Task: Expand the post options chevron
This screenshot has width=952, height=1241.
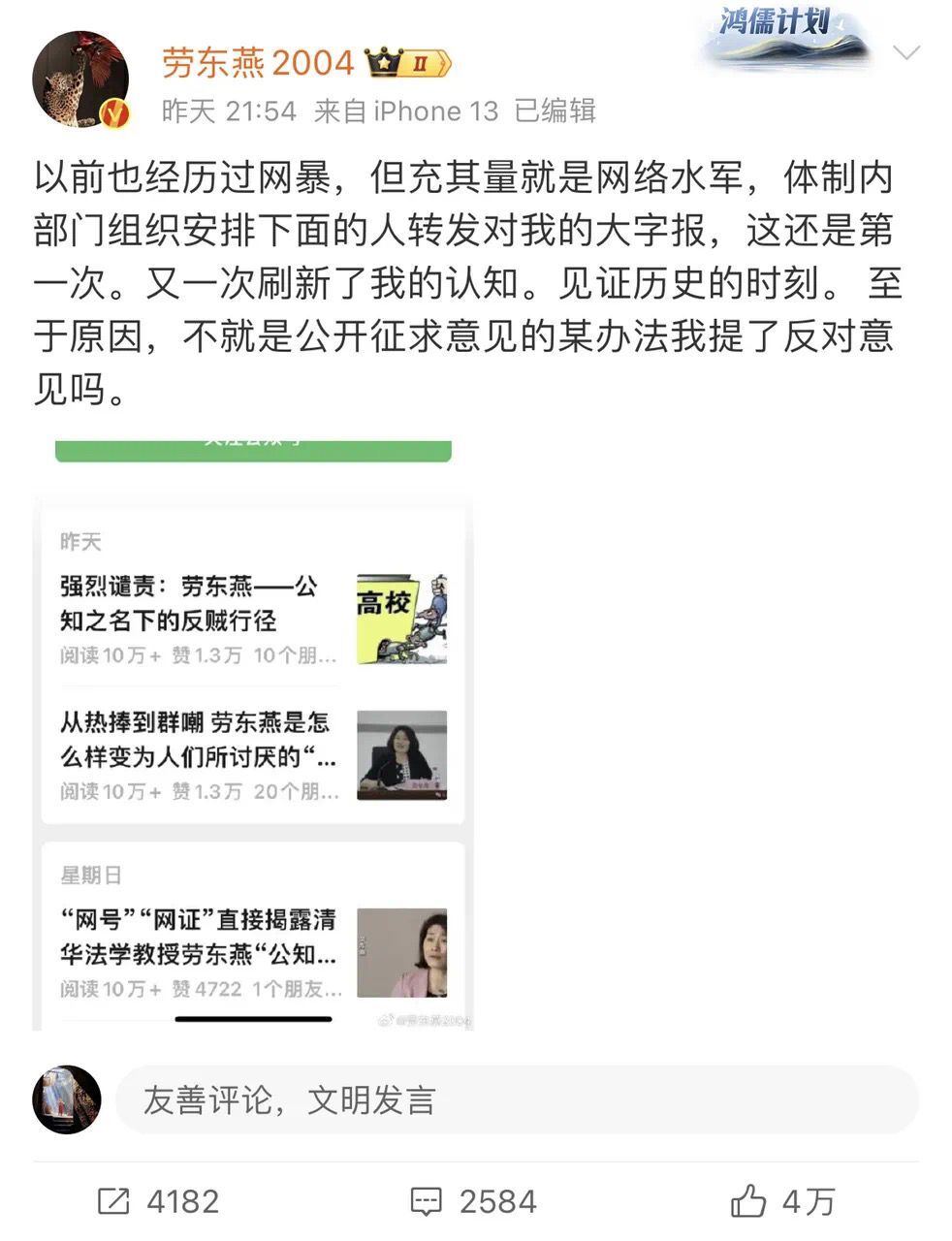Action: tap(906, 51)
